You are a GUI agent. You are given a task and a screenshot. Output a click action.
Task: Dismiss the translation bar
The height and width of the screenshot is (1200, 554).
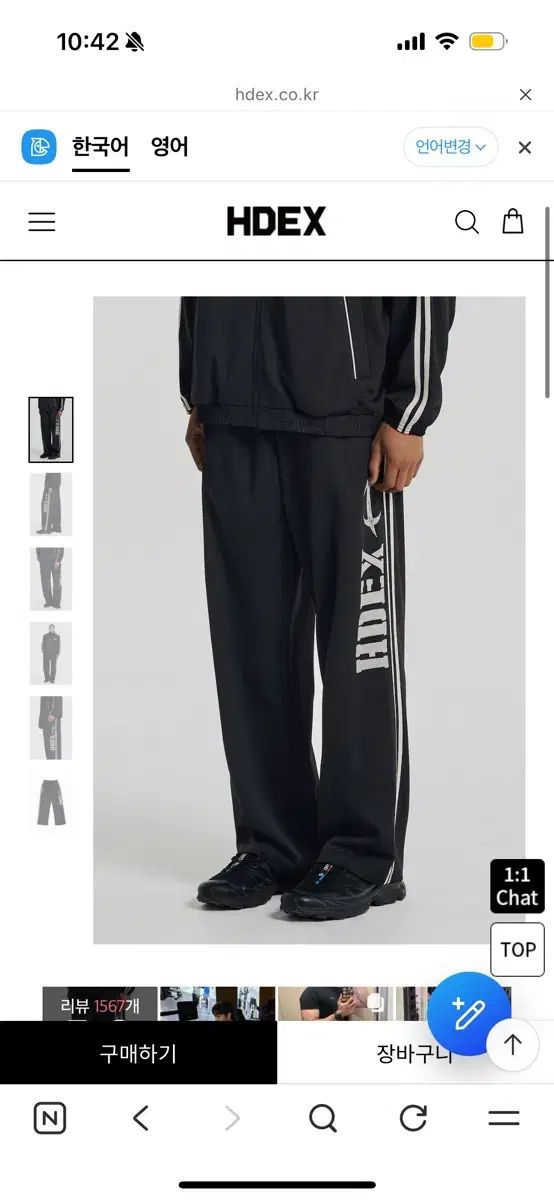click(525, 147)
